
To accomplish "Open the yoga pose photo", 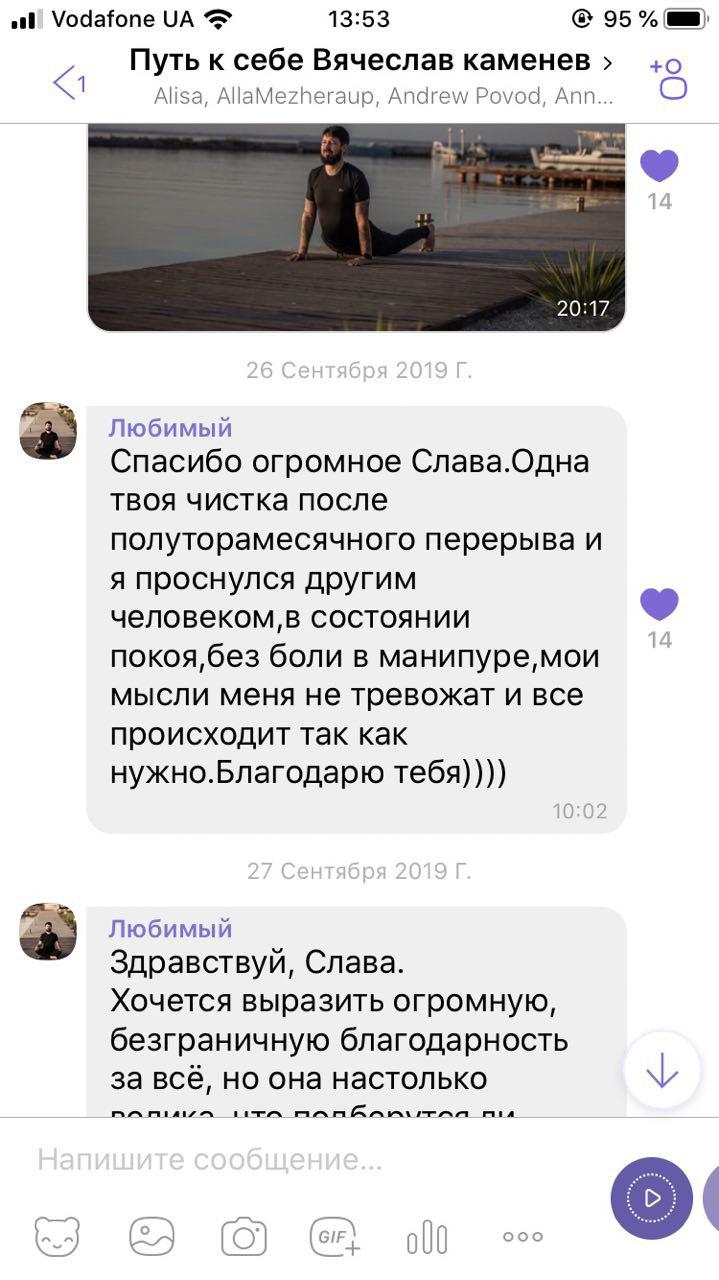I will click(356, 227).
